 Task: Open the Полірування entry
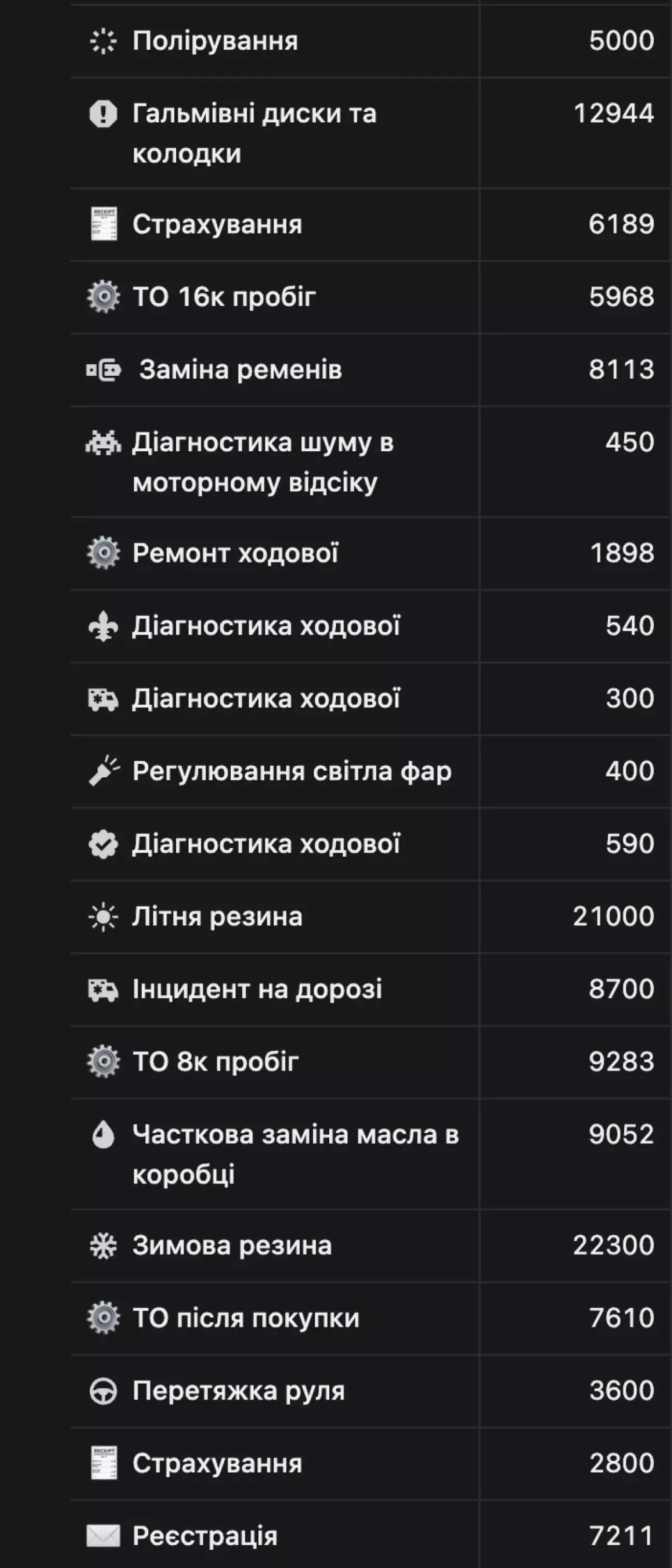point(215,41)
